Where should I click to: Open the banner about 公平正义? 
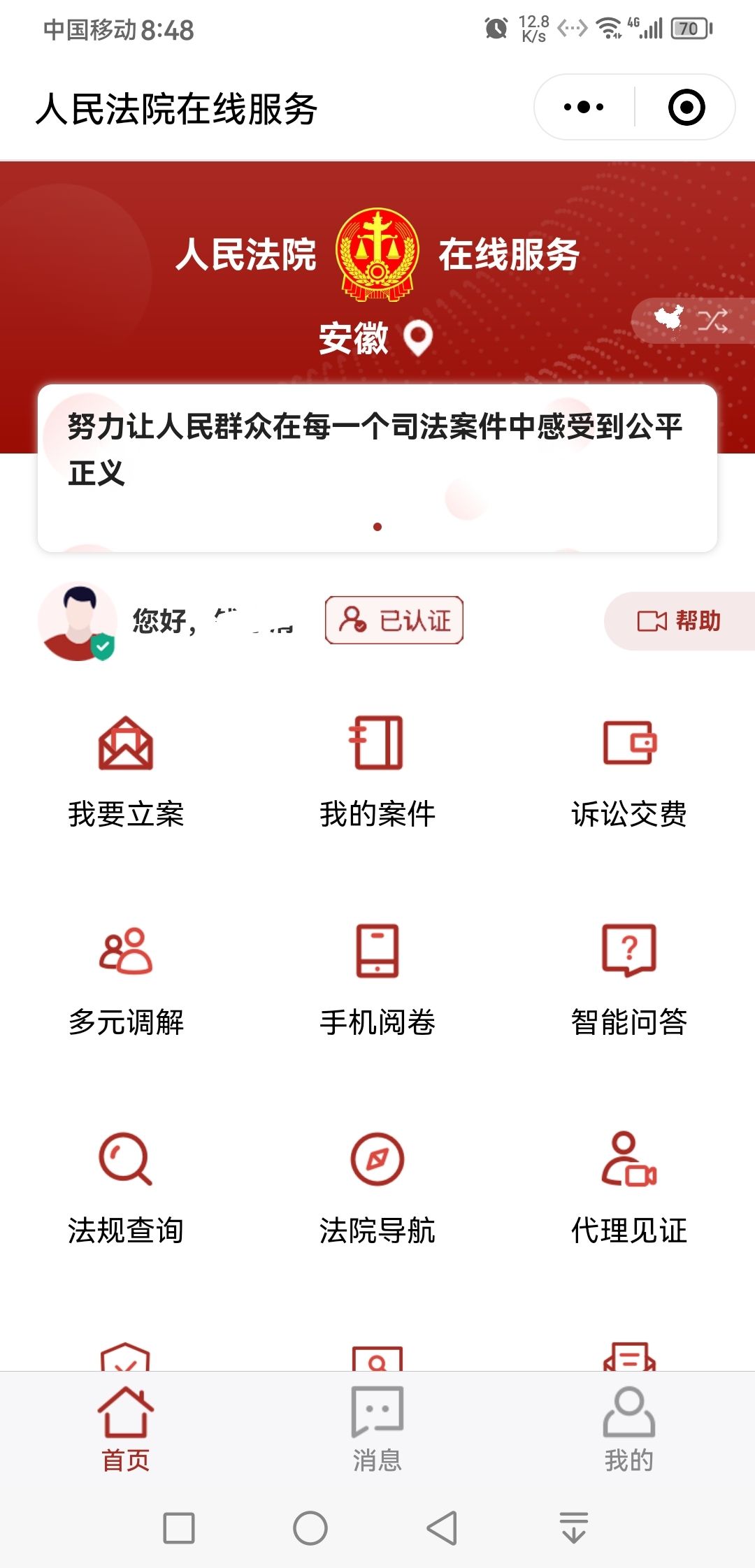(377, 451)
